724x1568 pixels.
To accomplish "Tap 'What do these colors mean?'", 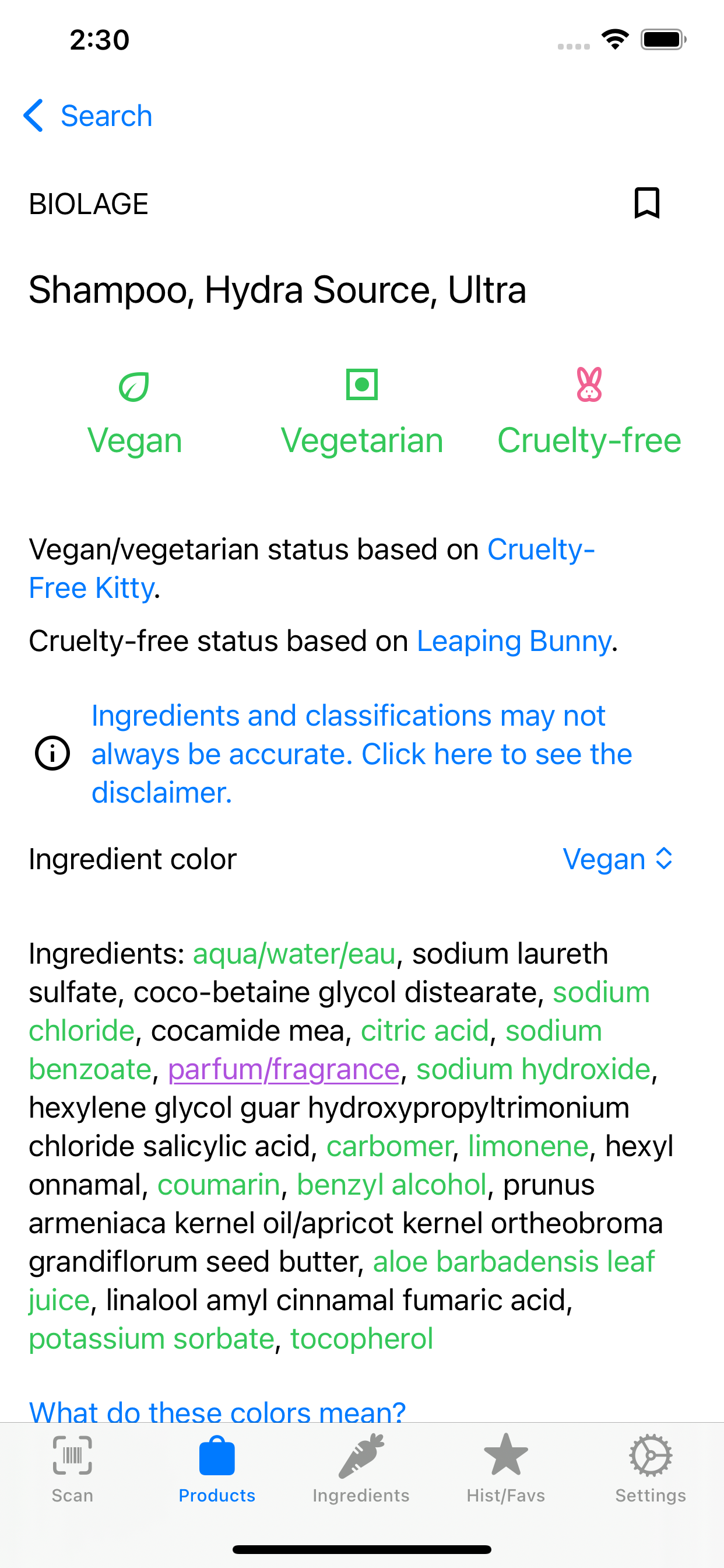I will click(217, 1411).
